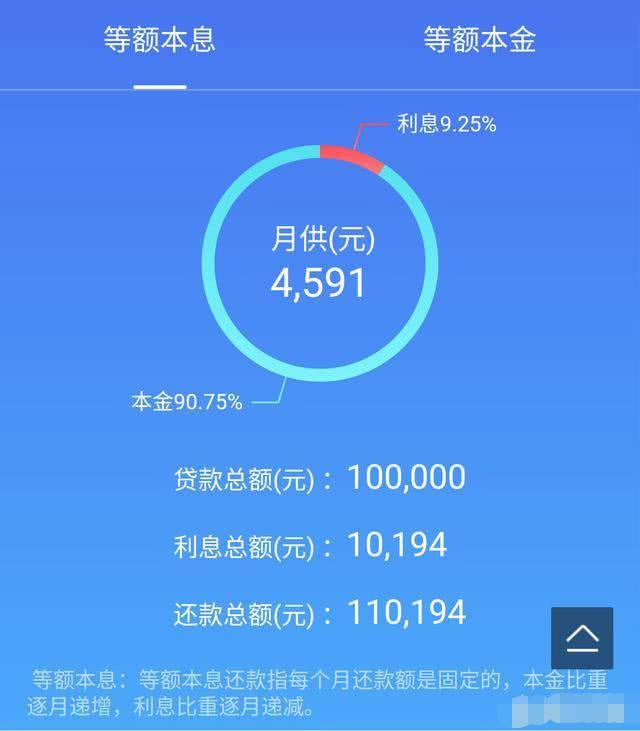Select the 等额本息 tab
This screenshot has height=731, width=640.
pyautogui.click(x=160, y=40)
